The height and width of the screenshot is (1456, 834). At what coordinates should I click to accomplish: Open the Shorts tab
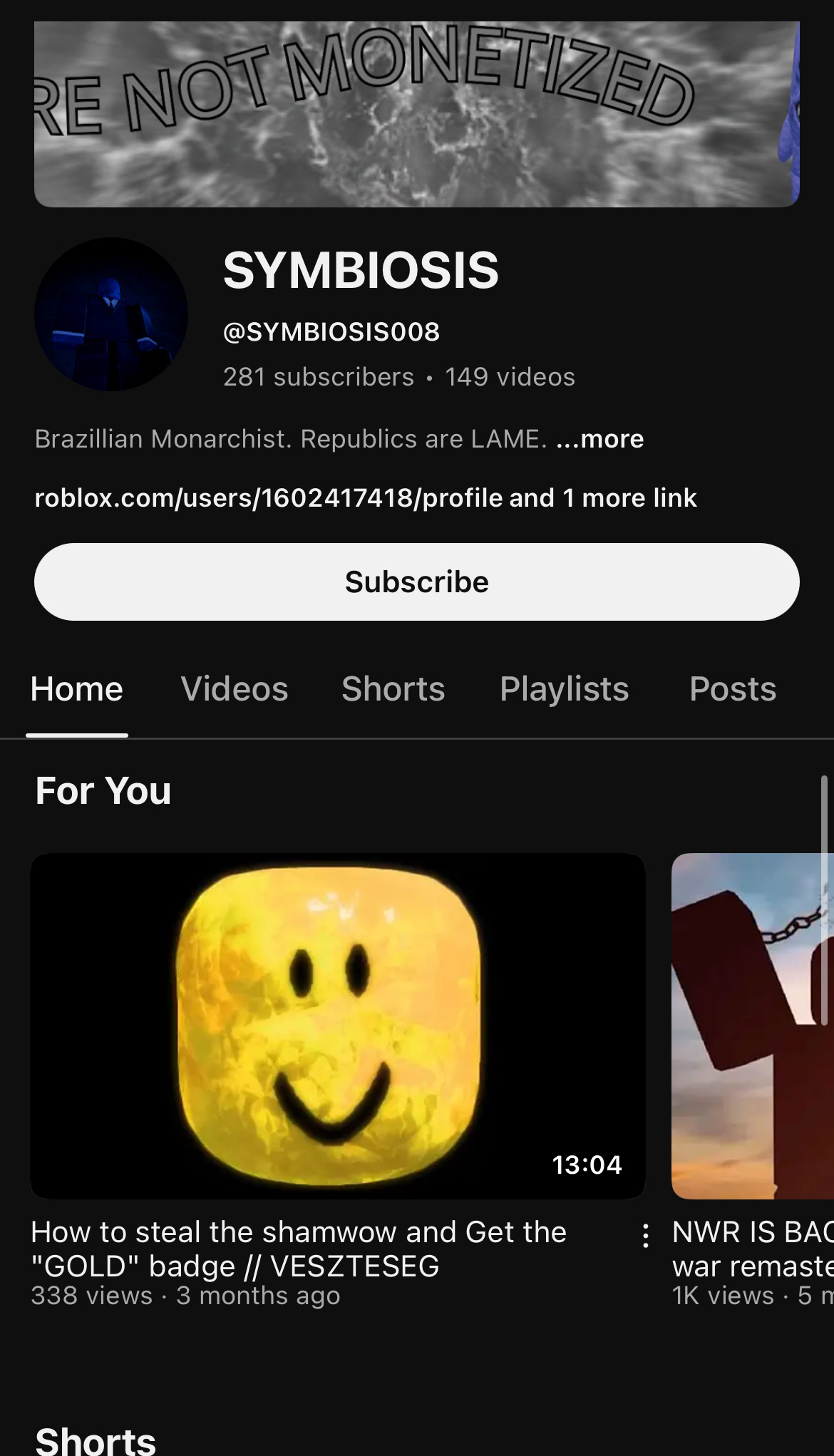(393, 689)
